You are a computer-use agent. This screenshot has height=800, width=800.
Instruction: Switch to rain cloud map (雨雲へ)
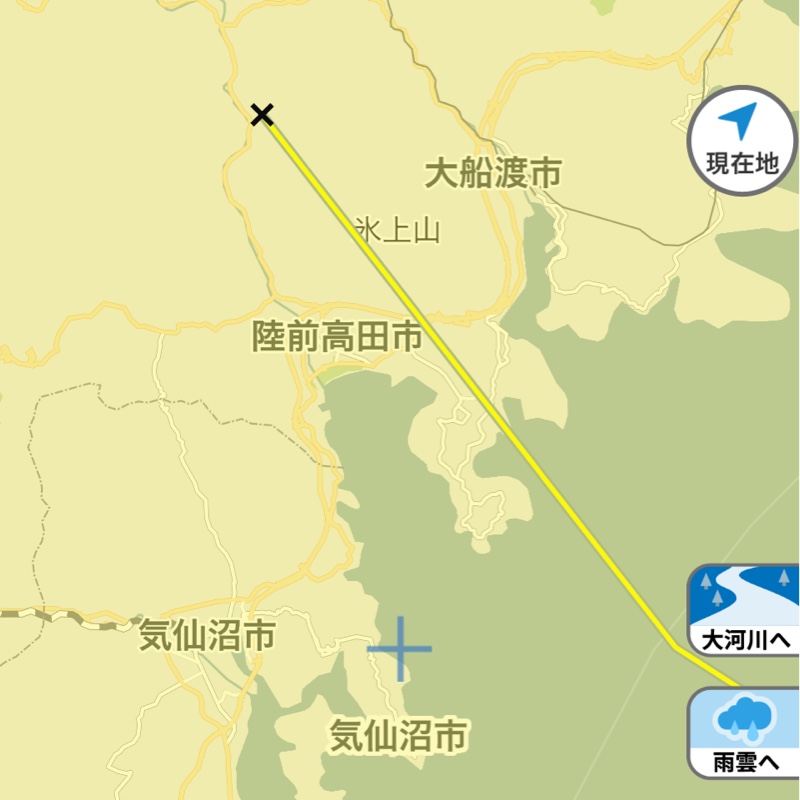(x=744, y=733)
